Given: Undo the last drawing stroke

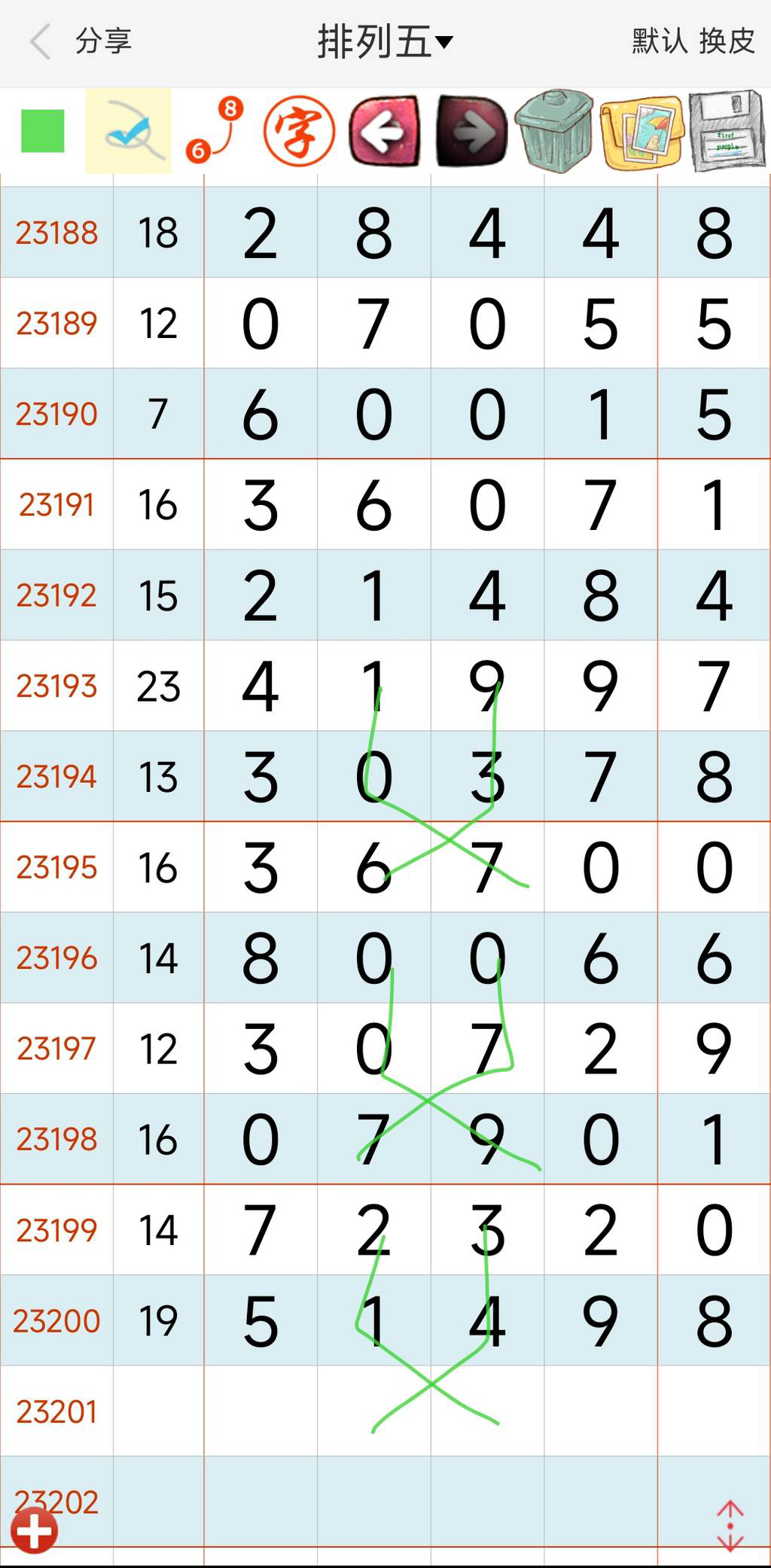Looking at the screenshot, I should click(x=385, y=131).
